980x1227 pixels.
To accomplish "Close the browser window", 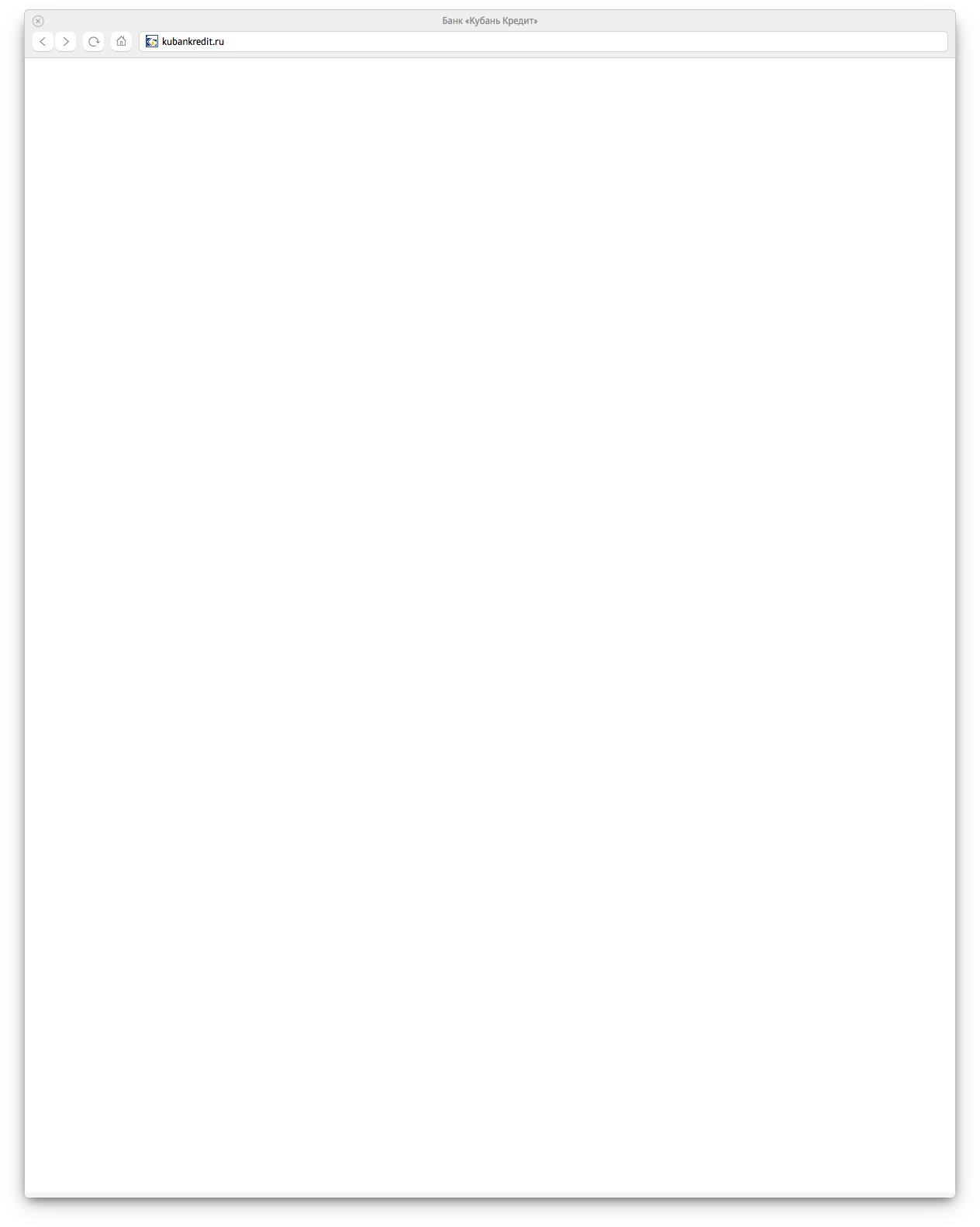I will pos(38,21).
